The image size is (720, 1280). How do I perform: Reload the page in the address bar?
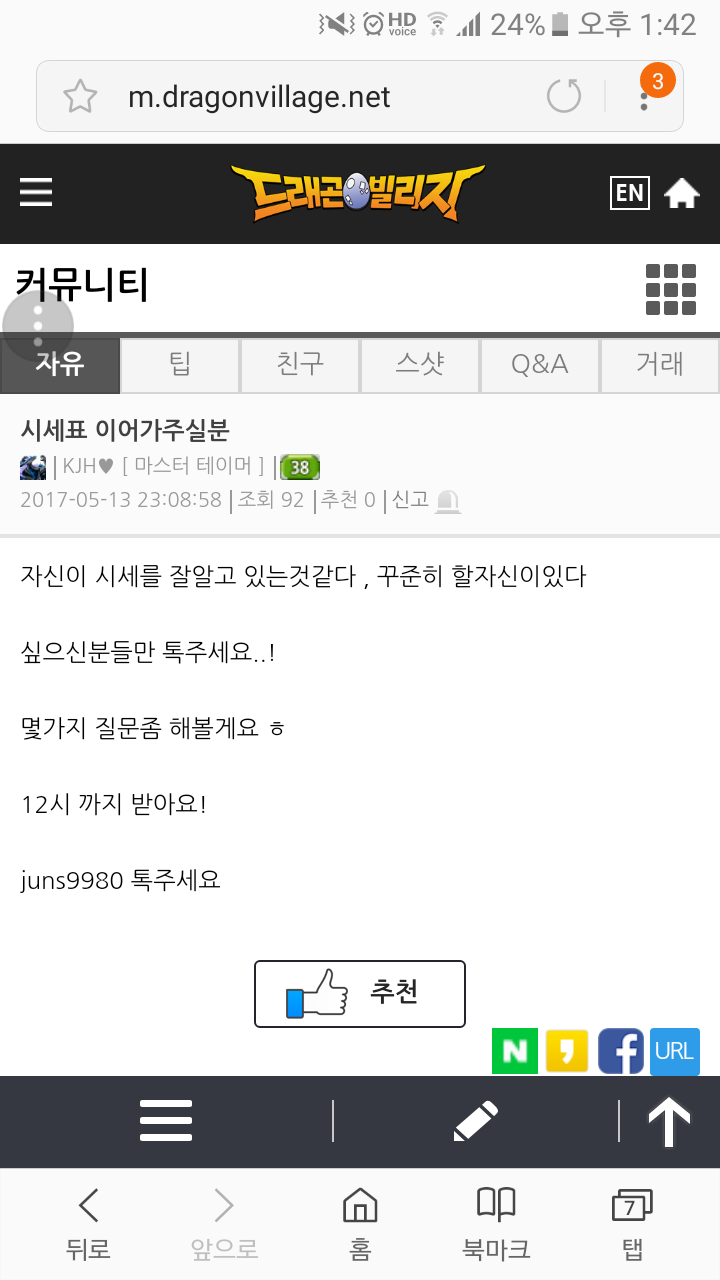564,97
